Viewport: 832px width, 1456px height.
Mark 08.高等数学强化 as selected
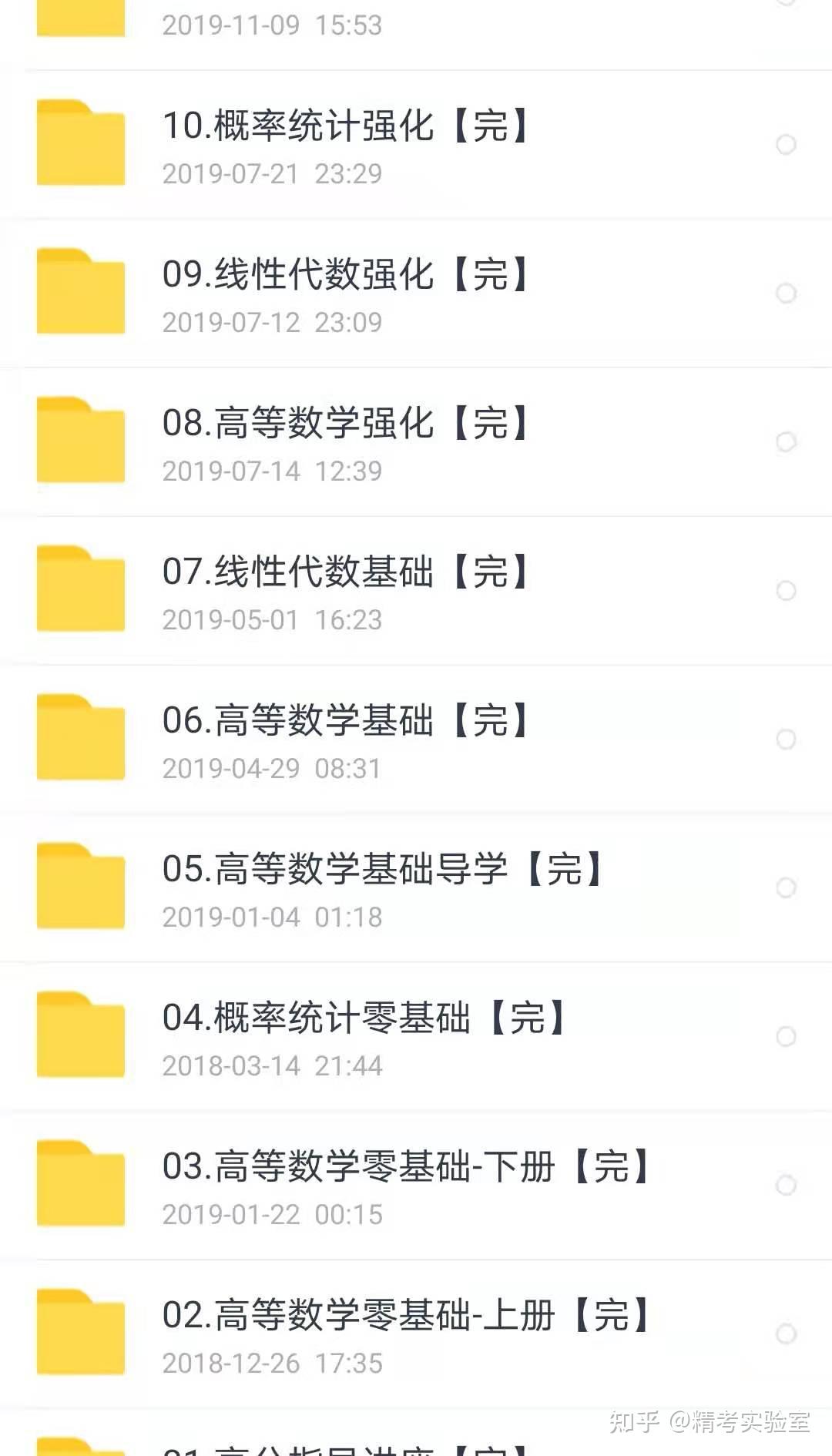786,442
